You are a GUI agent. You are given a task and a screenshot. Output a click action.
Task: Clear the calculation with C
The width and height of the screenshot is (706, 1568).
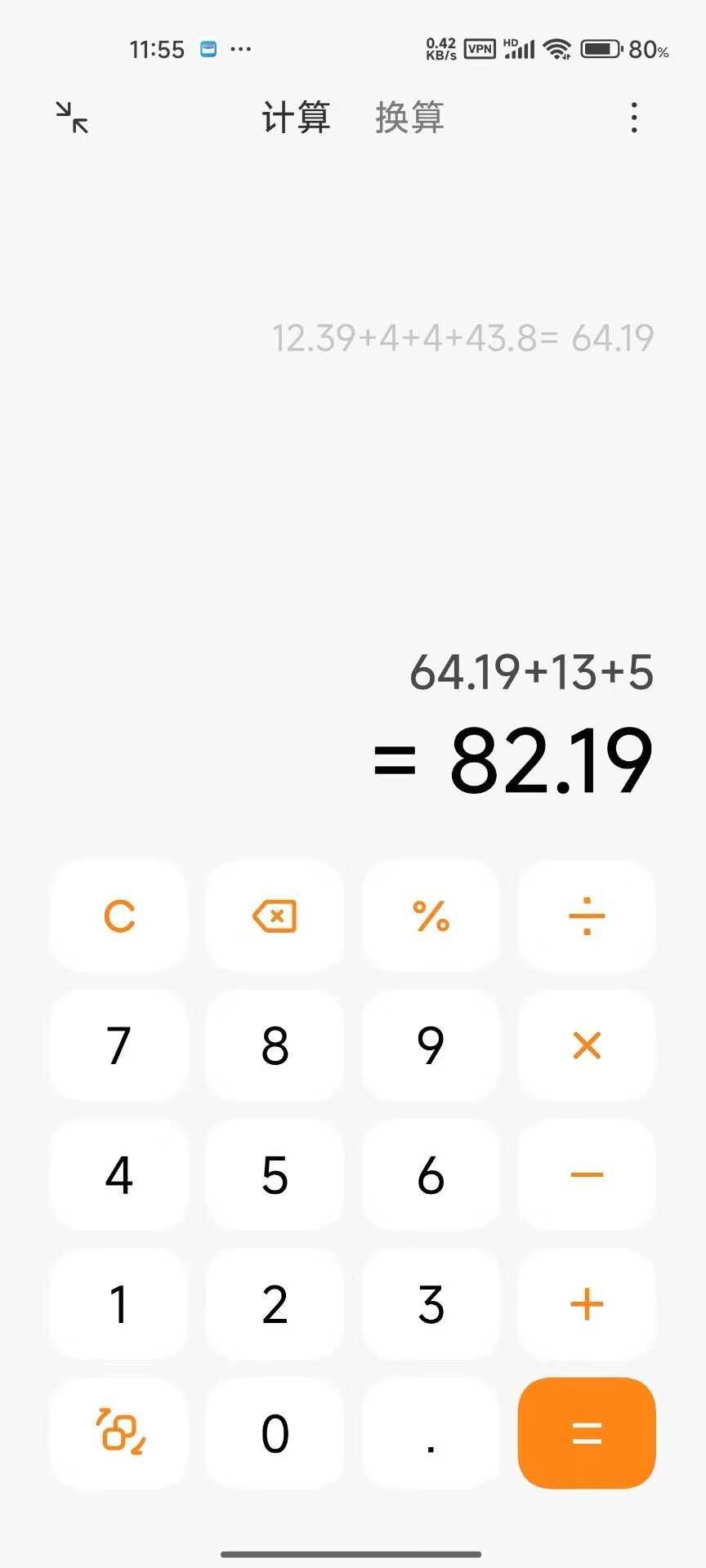pyautogui.click(x=119, y=915)
